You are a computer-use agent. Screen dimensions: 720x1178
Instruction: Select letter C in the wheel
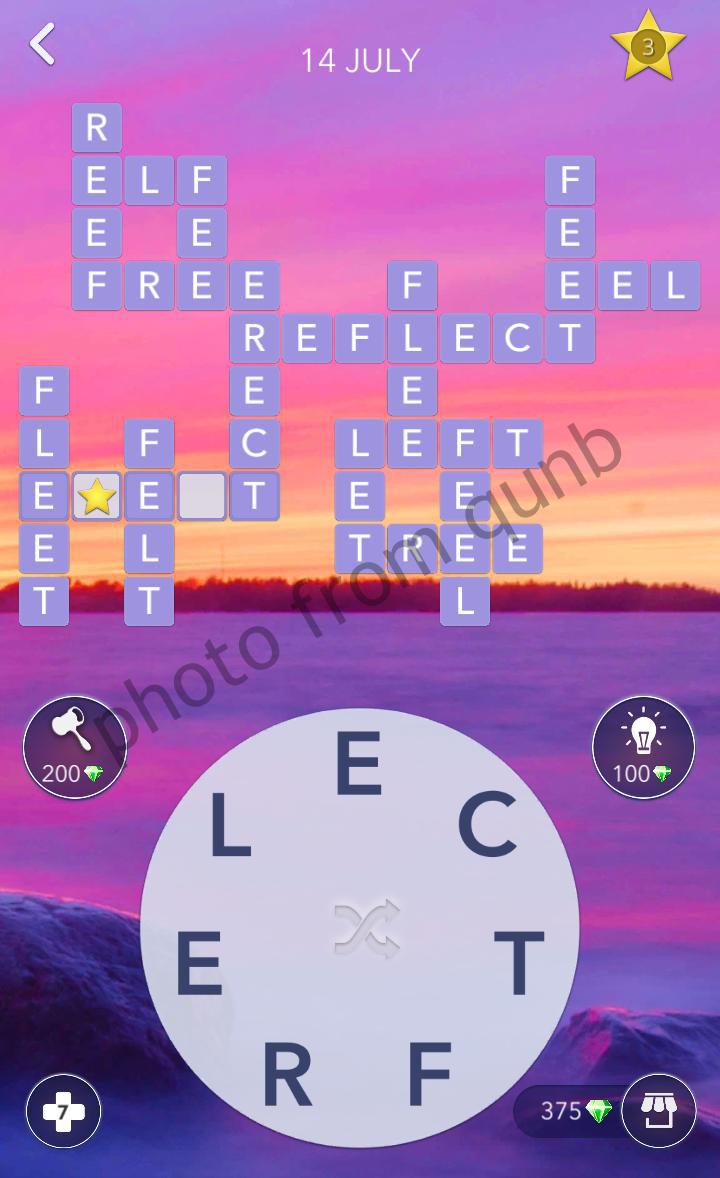[487, 825]
